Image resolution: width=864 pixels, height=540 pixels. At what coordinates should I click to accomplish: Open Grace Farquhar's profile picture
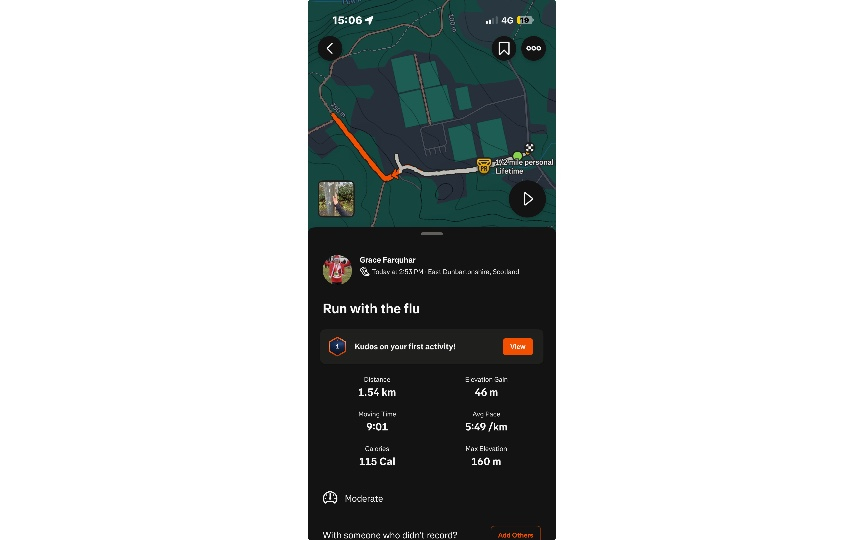point(336,268)
